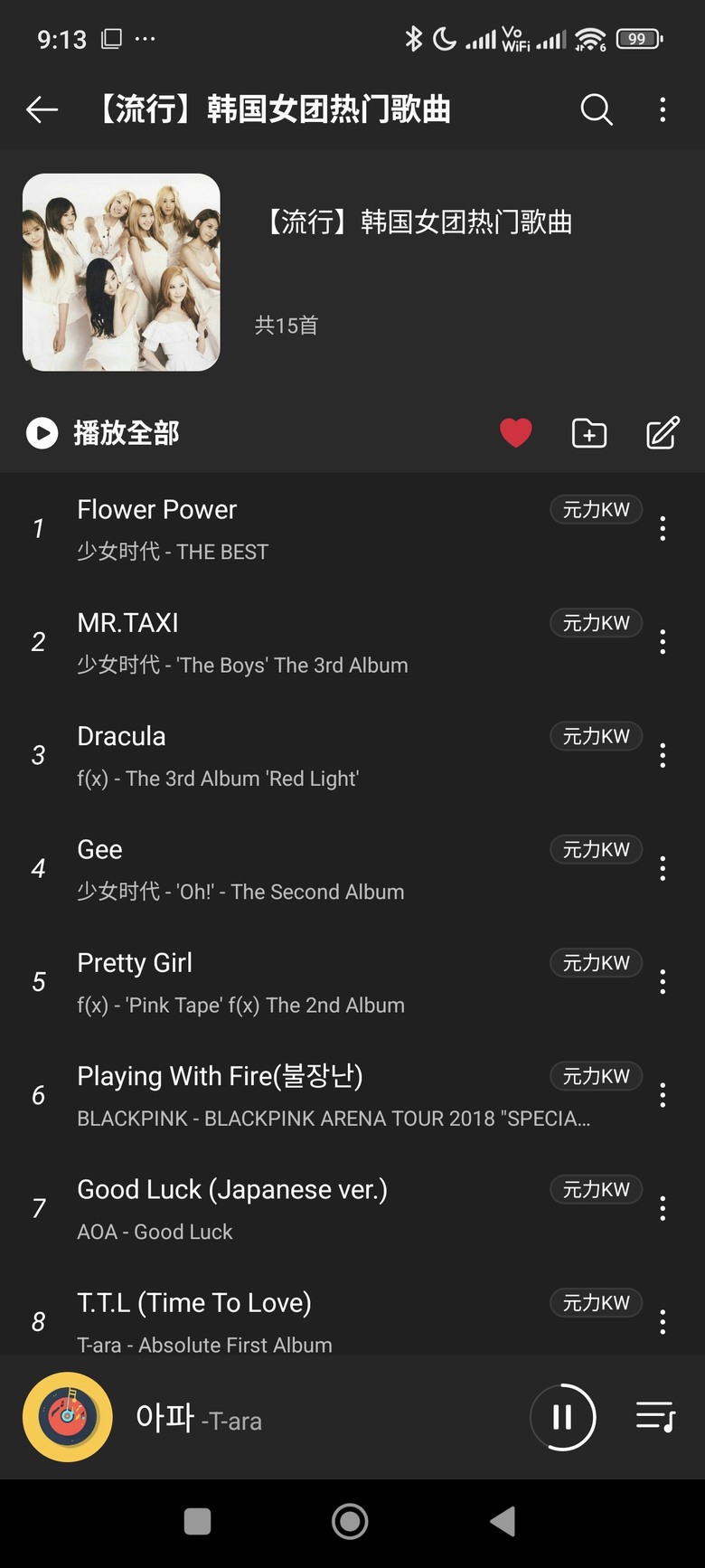Go to the system home screen
This screenshot has height=1568, width=705.
tap(350, 1521)
